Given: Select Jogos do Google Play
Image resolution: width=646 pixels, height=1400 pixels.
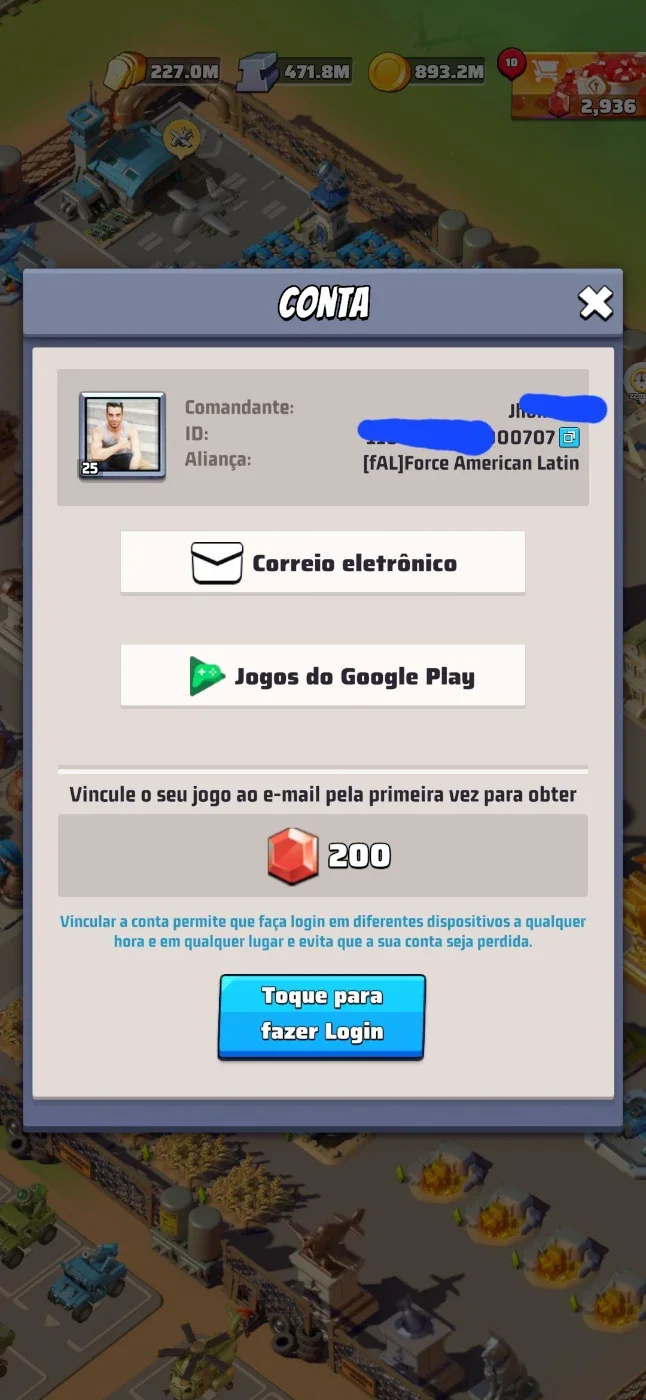Looking at the screenshot, I should tap(323, 677).
